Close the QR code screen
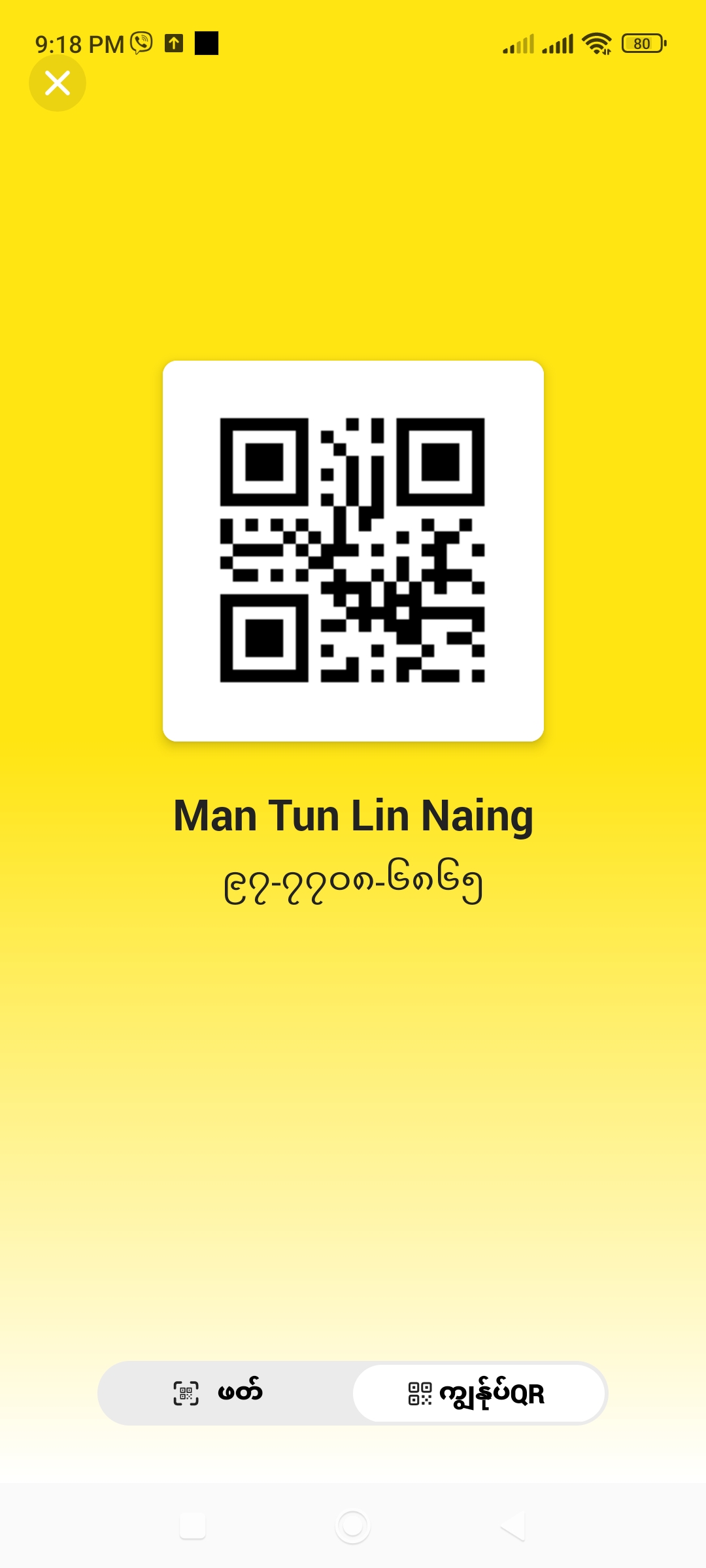The image size is (706, 1568). click(x=58, y=83)
